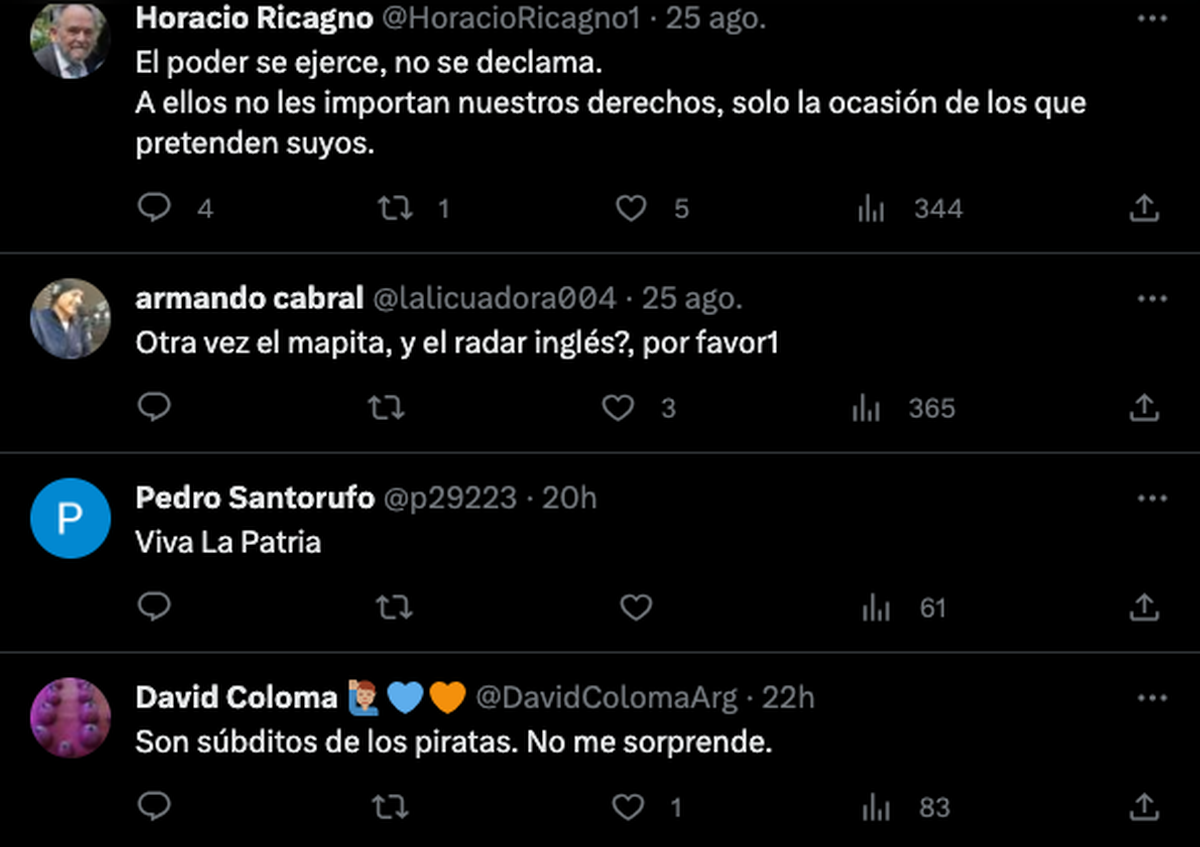Share Horacio Ricagno's tweet
This screenshot has height=847, width=1200.
point(1144,208)
